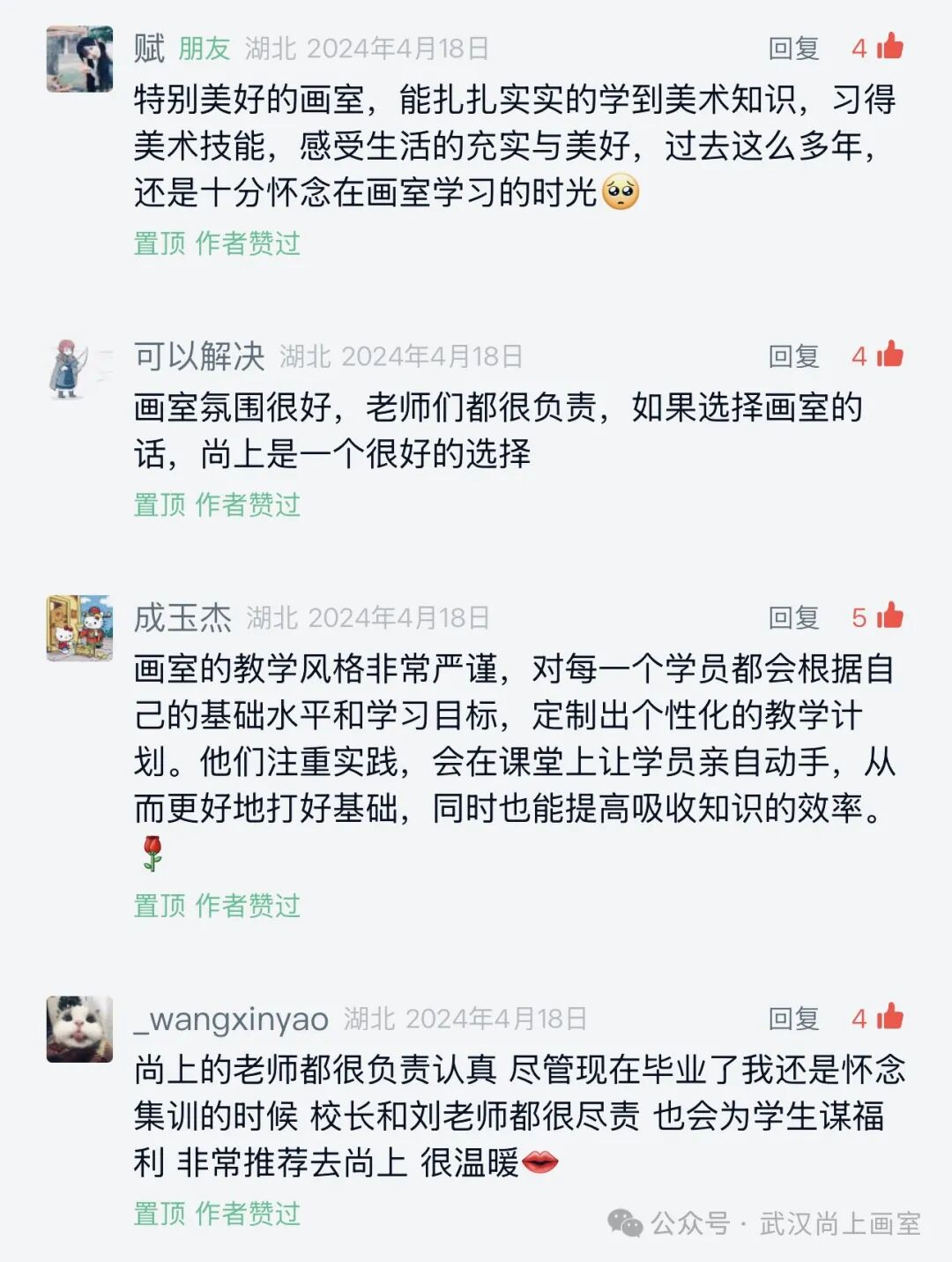Open 赋's profile avatar
952x1262 pixels.
point(79,59)
